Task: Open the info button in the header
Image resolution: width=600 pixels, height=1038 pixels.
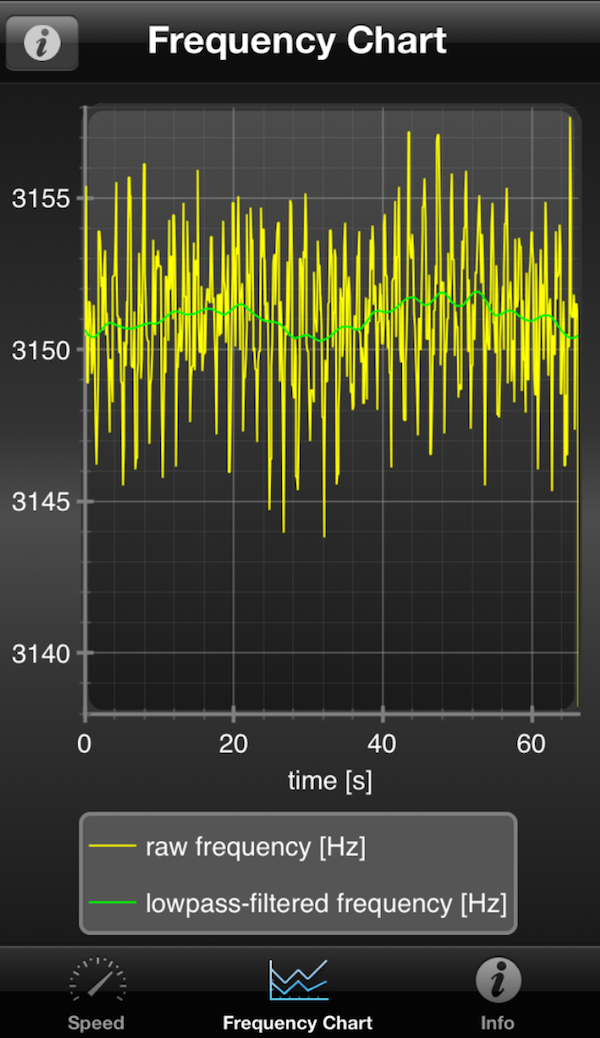Action: 42,43
